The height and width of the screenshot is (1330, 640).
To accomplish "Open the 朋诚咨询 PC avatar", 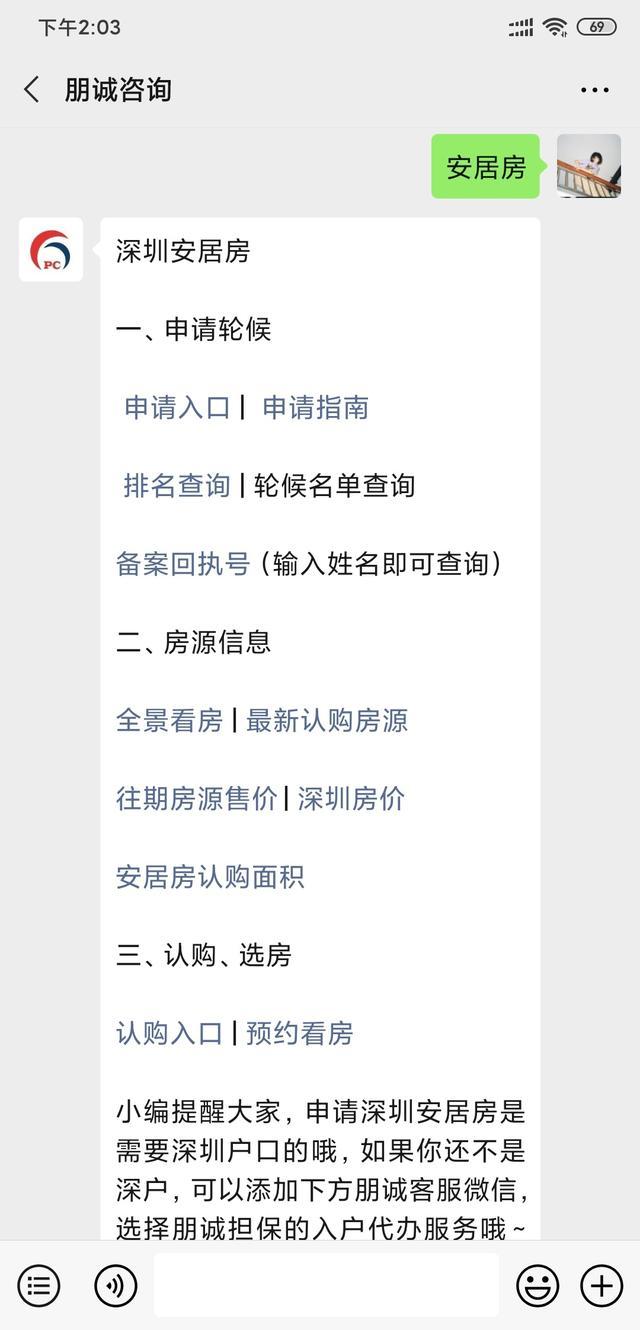I will [x=51, y=250].
